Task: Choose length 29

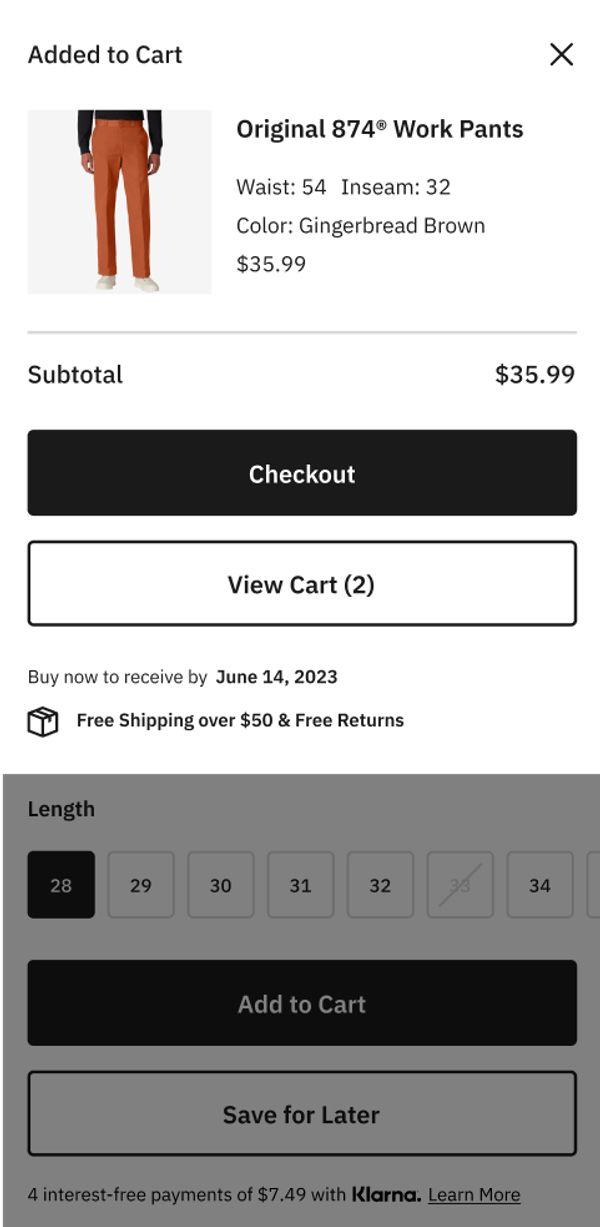Action: click(141, 885)
